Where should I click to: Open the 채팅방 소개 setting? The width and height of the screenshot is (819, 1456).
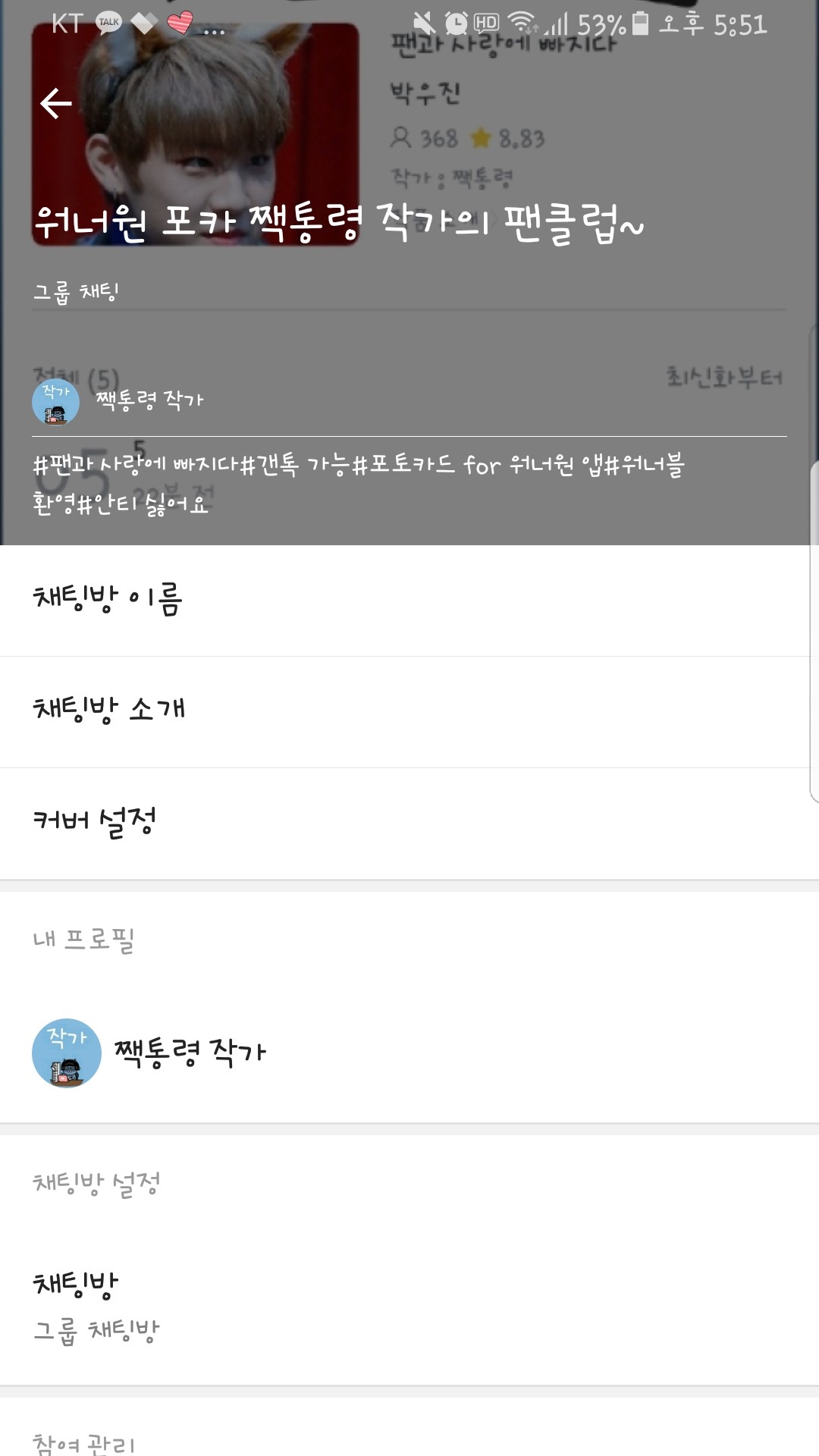coord(409,711)
